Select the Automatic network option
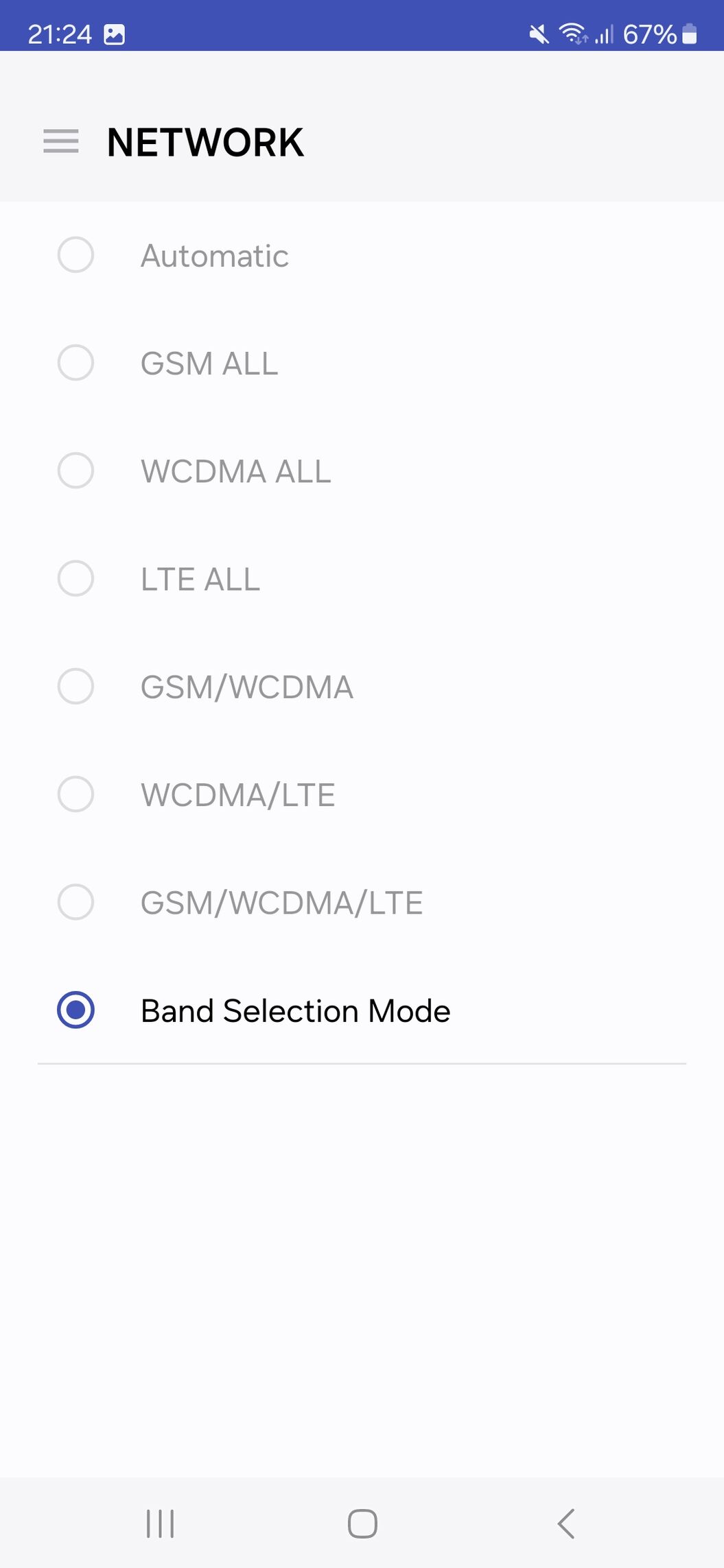Image resolution: width=724 pixels, height=1568 pixels. [x=362, y=255]
